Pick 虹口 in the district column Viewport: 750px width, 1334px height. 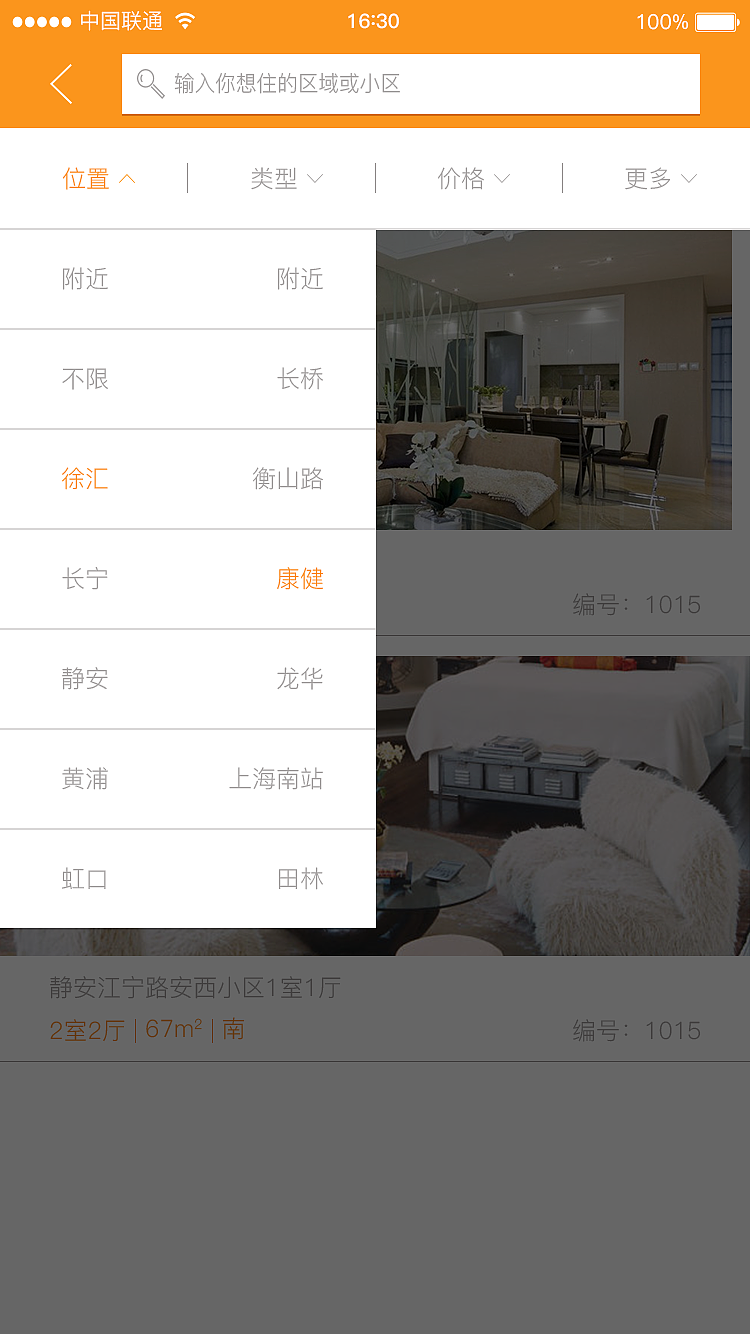point(84,879)
